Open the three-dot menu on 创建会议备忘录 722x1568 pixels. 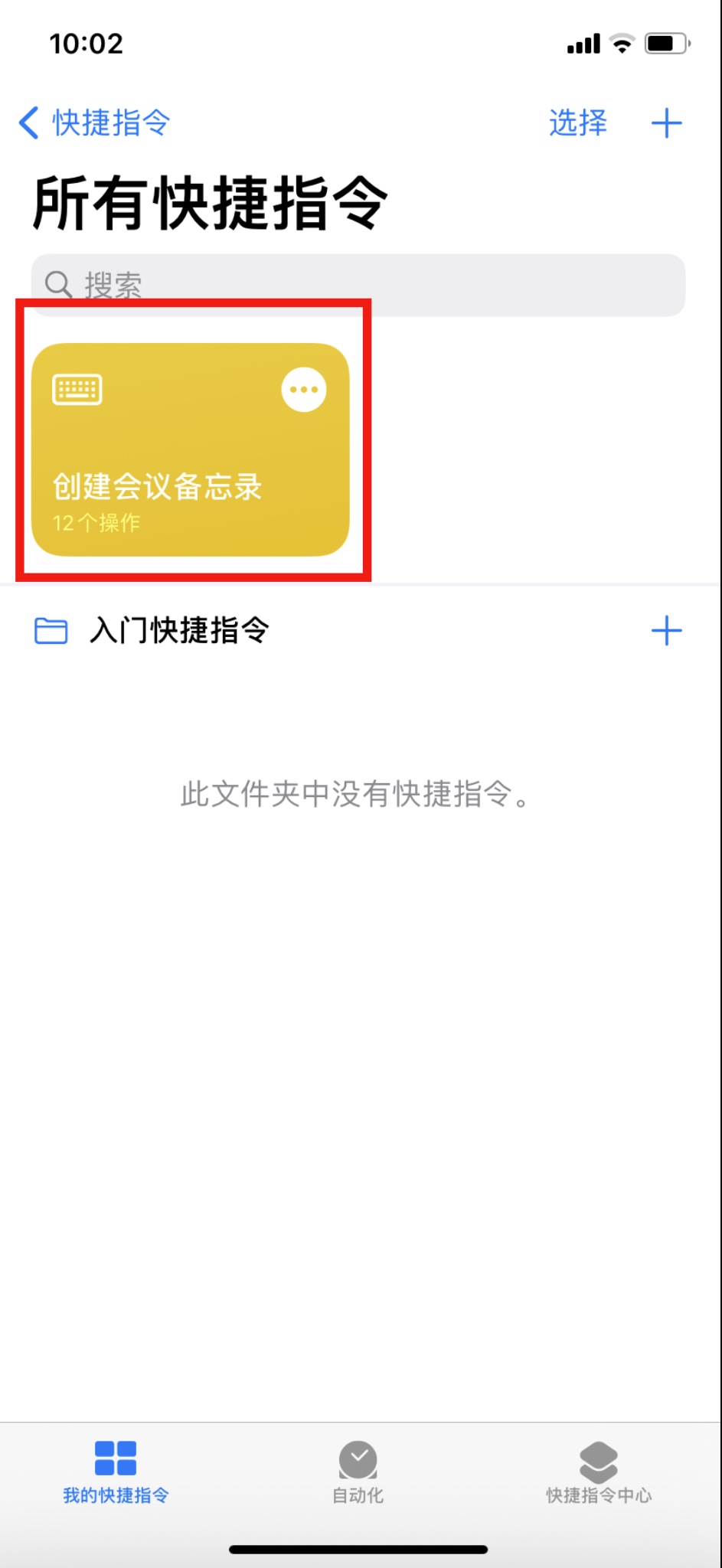[304, 390]
